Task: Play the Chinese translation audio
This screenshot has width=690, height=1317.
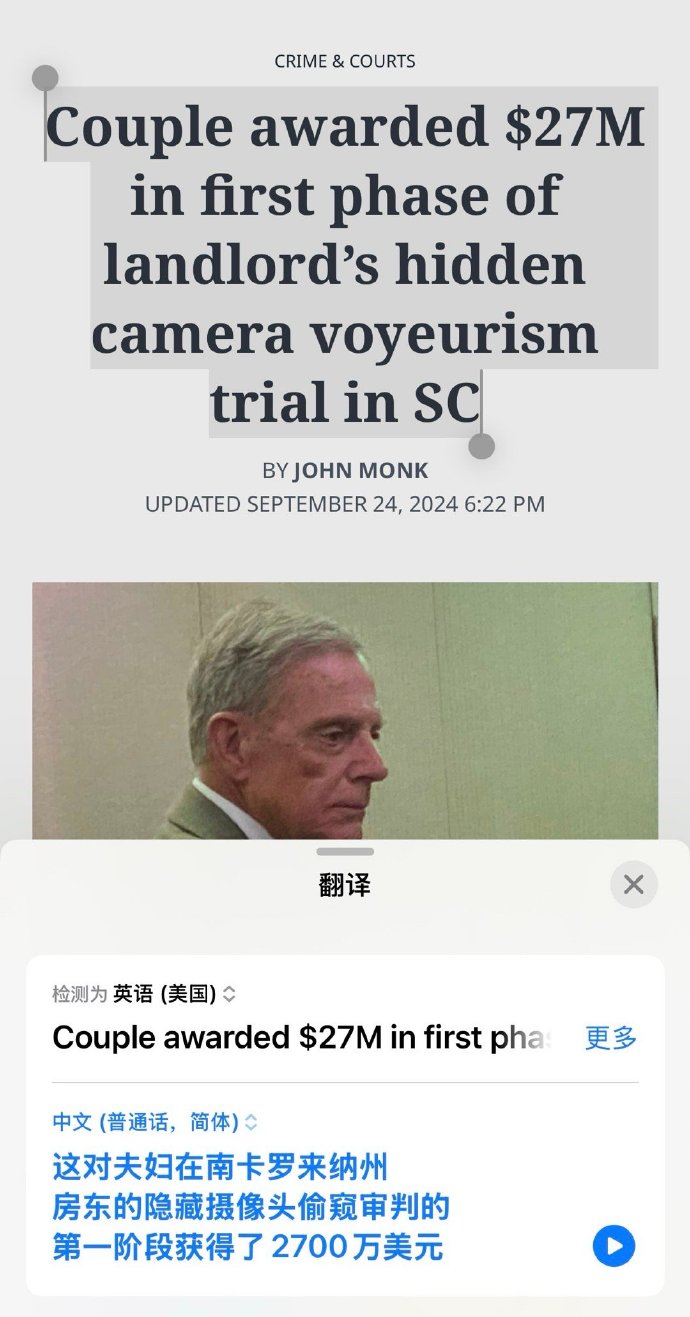Action: coord(614,1246)
